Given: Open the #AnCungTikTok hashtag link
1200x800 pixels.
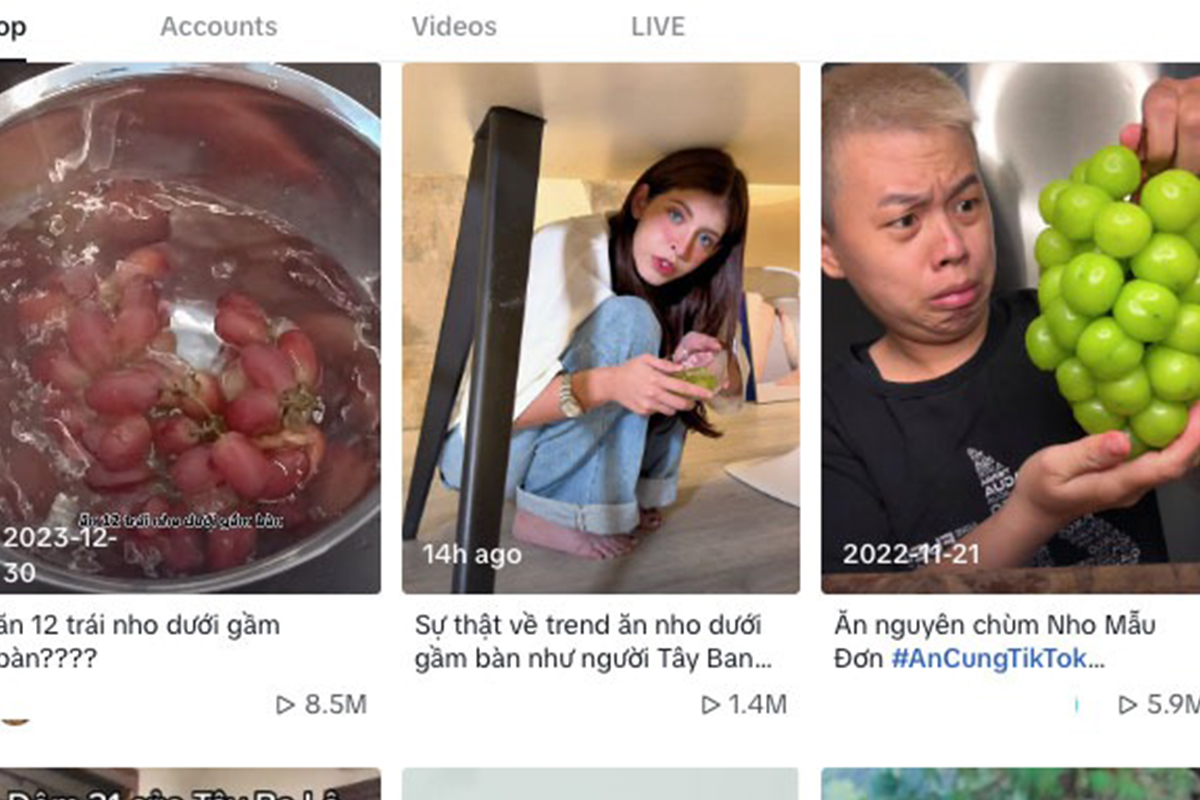Looking at the screenshot, I should tap(996, 660).
